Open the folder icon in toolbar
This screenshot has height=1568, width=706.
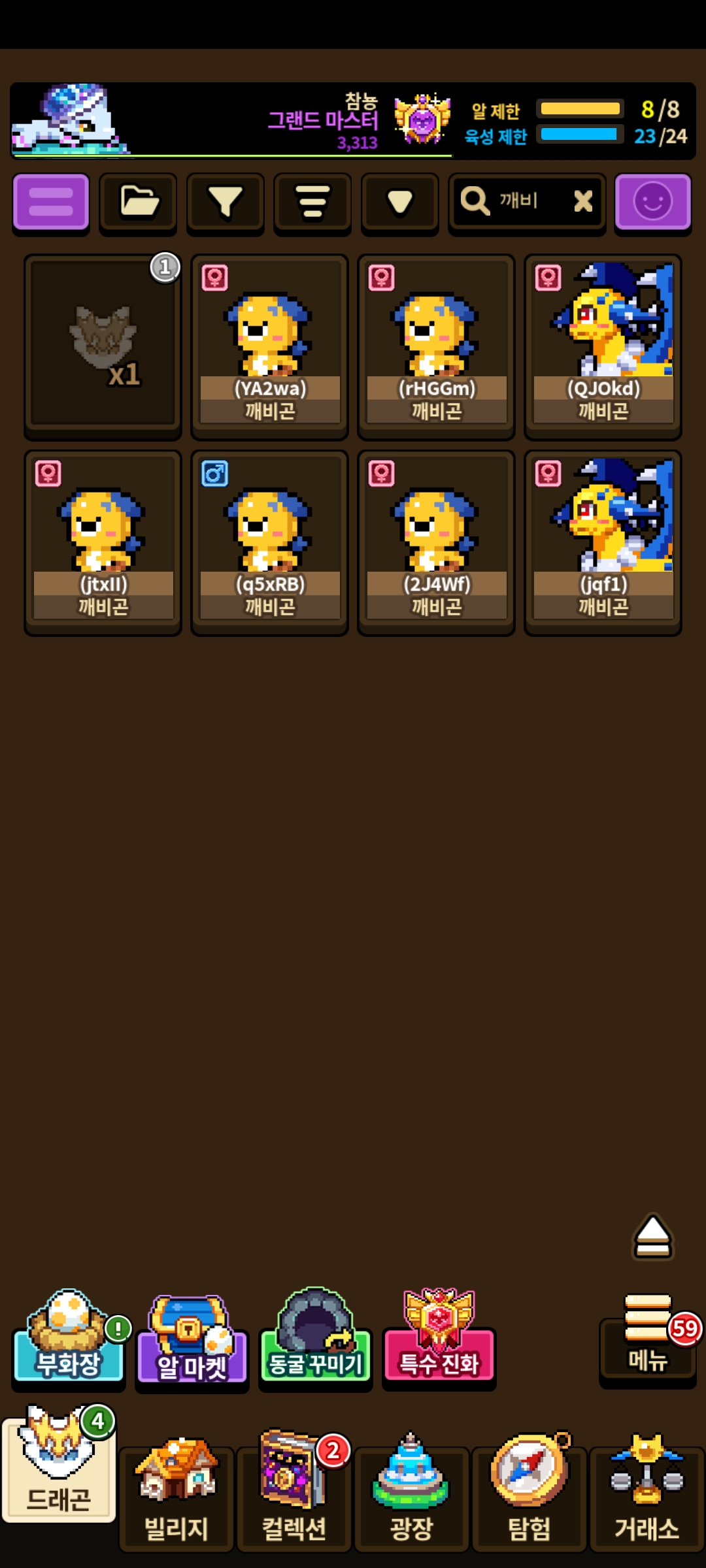(138, 203)
